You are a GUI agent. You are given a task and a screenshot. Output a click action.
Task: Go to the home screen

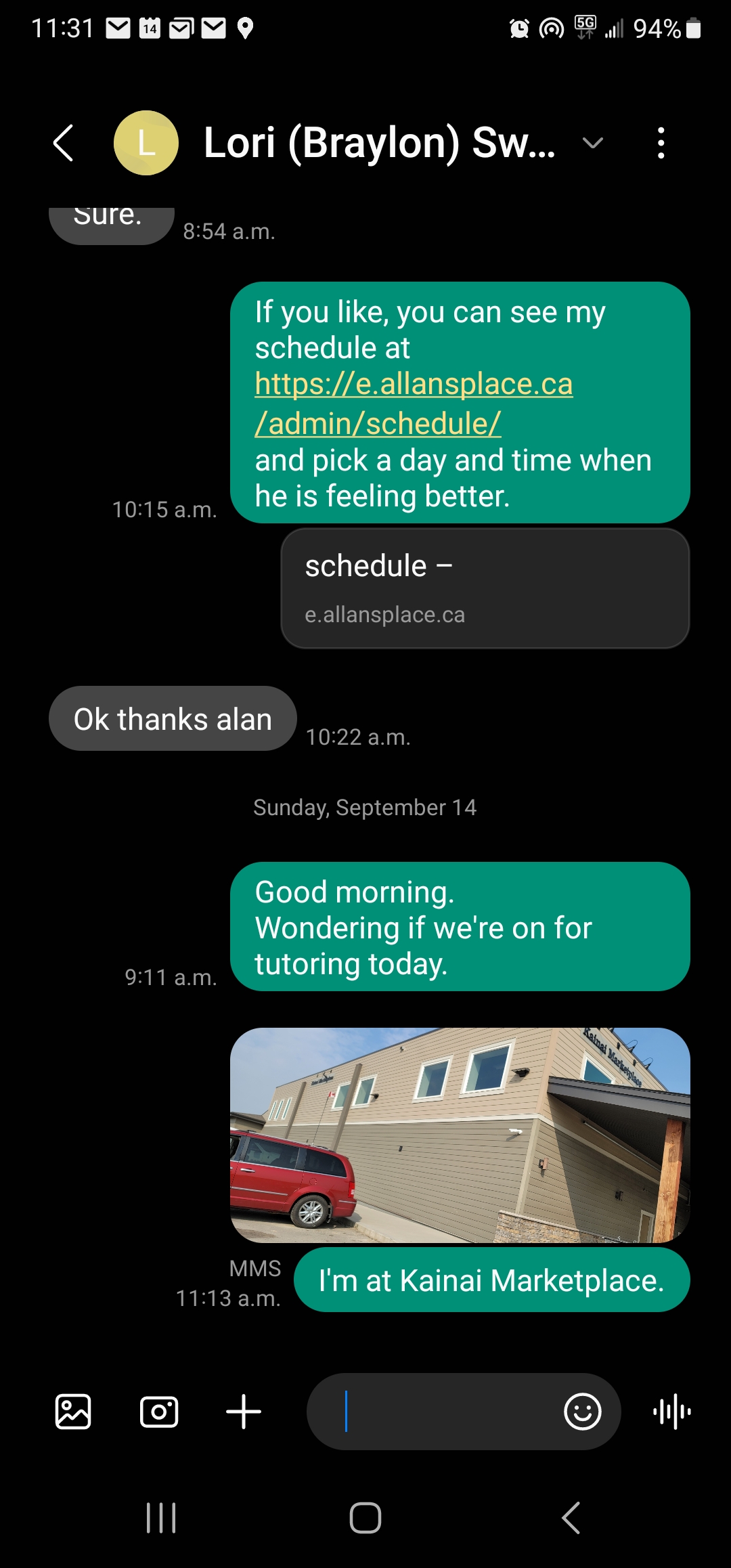365,1517
